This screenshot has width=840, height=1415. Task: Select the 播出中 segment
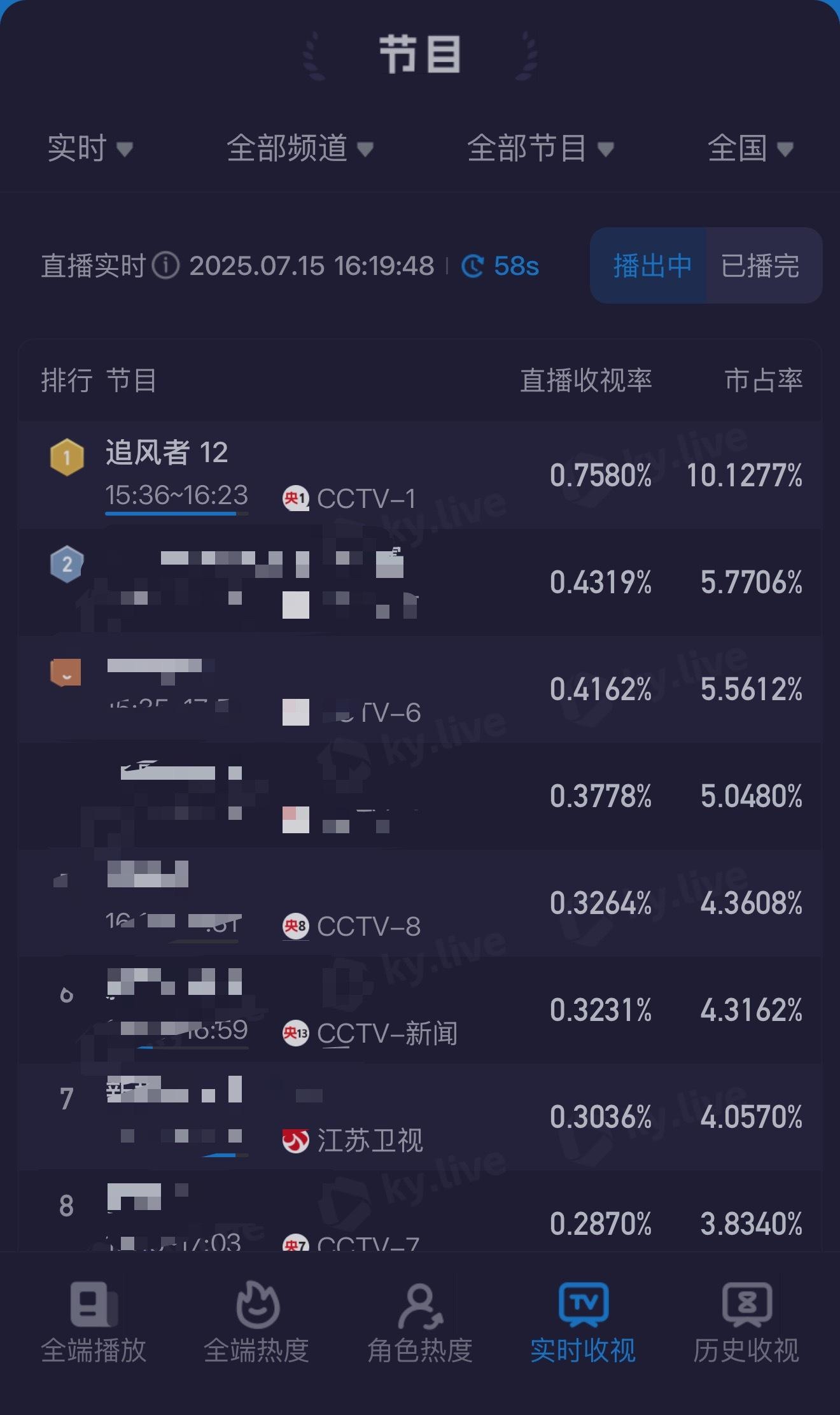[652, 265]
